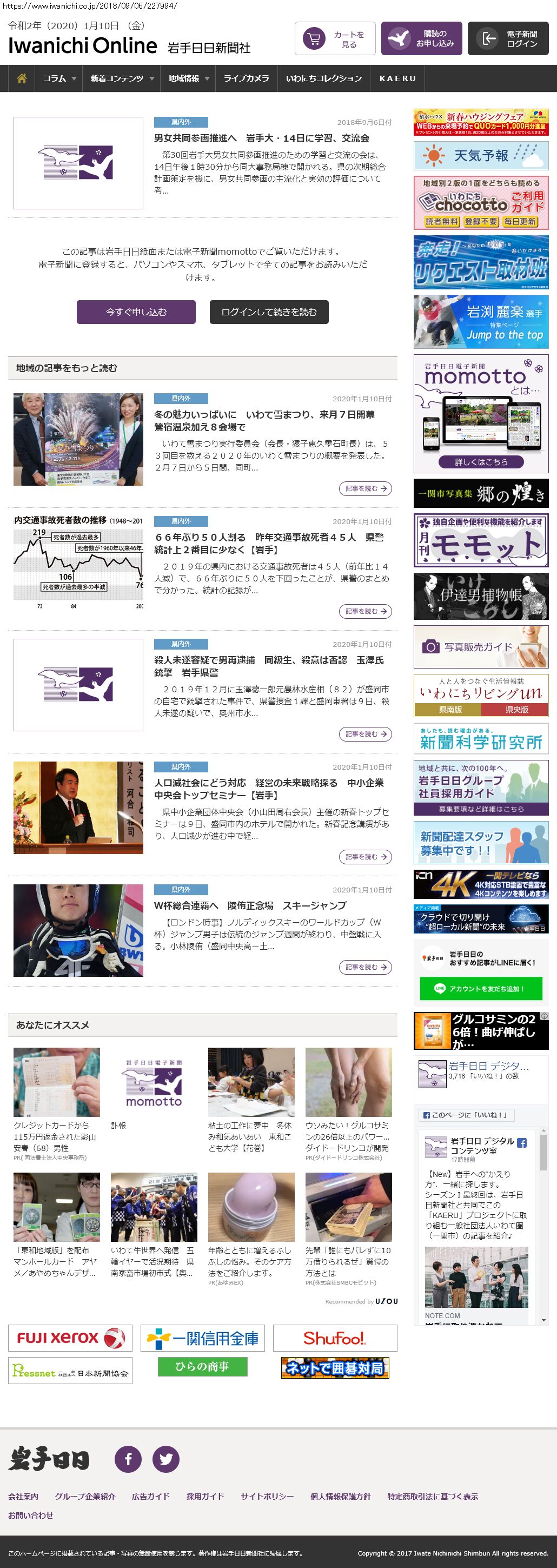Open the 電子新聞ログイン login button
Image resolution: width=557 pixels, height=1568 pixels.
(508, 39)
